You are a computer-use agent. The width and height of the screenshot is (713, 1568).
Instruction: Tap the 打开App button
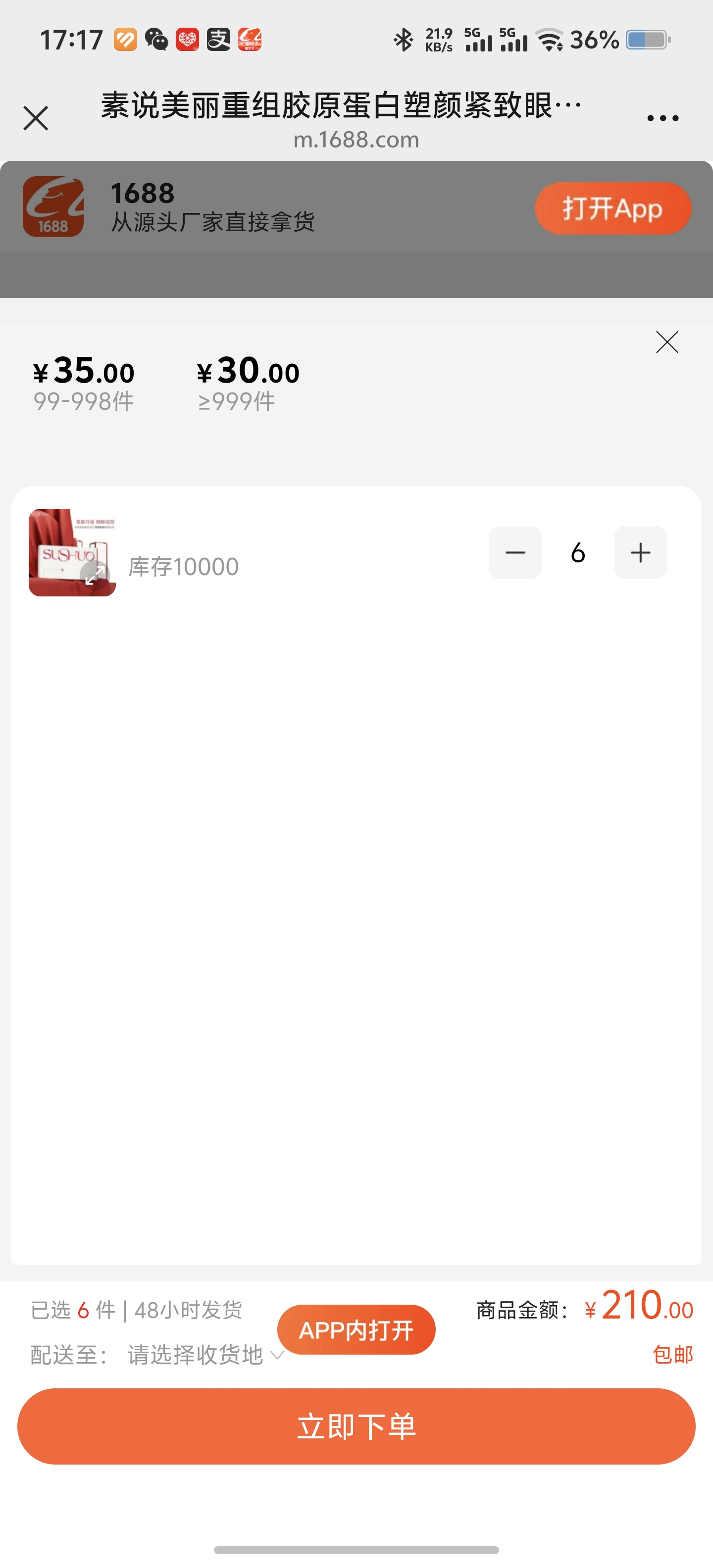[x=612, y=209]
